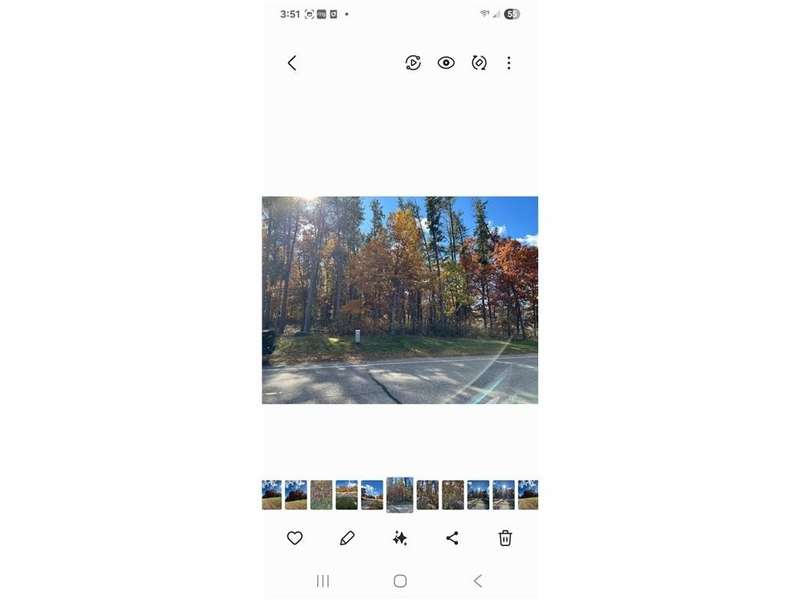This screenshot has height=600, width=800.
Task: Delete this photo
Action: pyautogui.click(x=505, y=538)
